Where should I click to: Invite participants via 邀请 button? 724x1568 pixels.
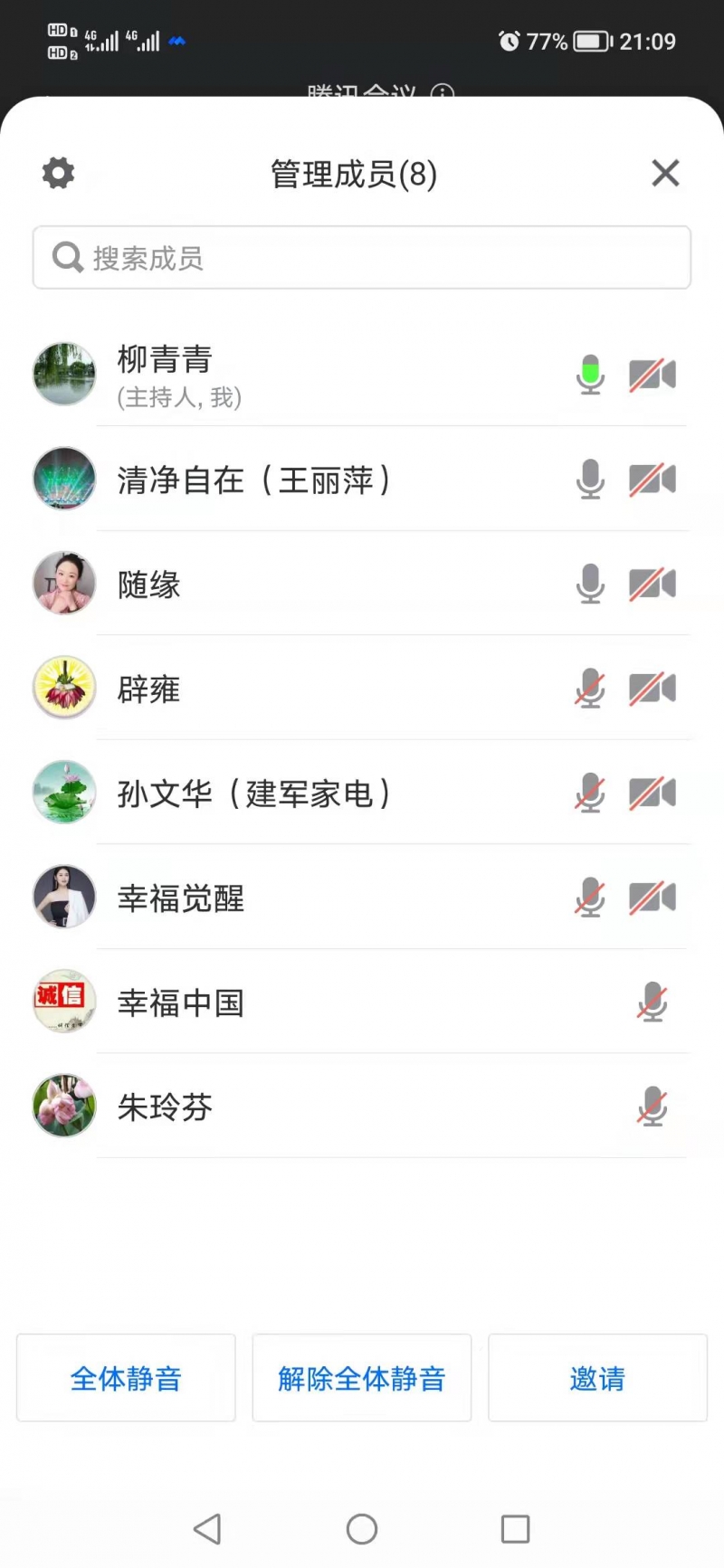pos(597,1378)
